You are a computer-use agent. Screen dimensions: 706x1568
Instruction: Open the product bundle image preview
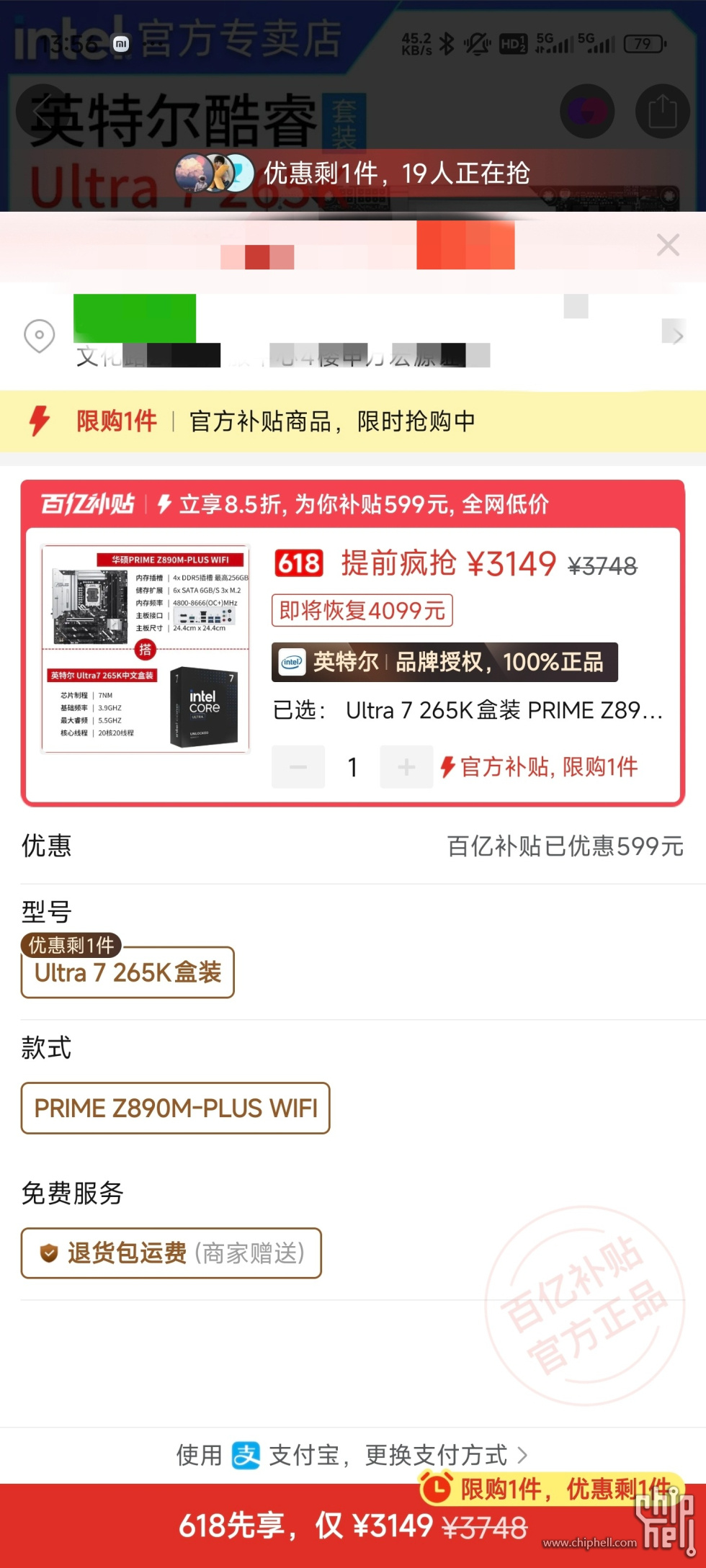146,649
